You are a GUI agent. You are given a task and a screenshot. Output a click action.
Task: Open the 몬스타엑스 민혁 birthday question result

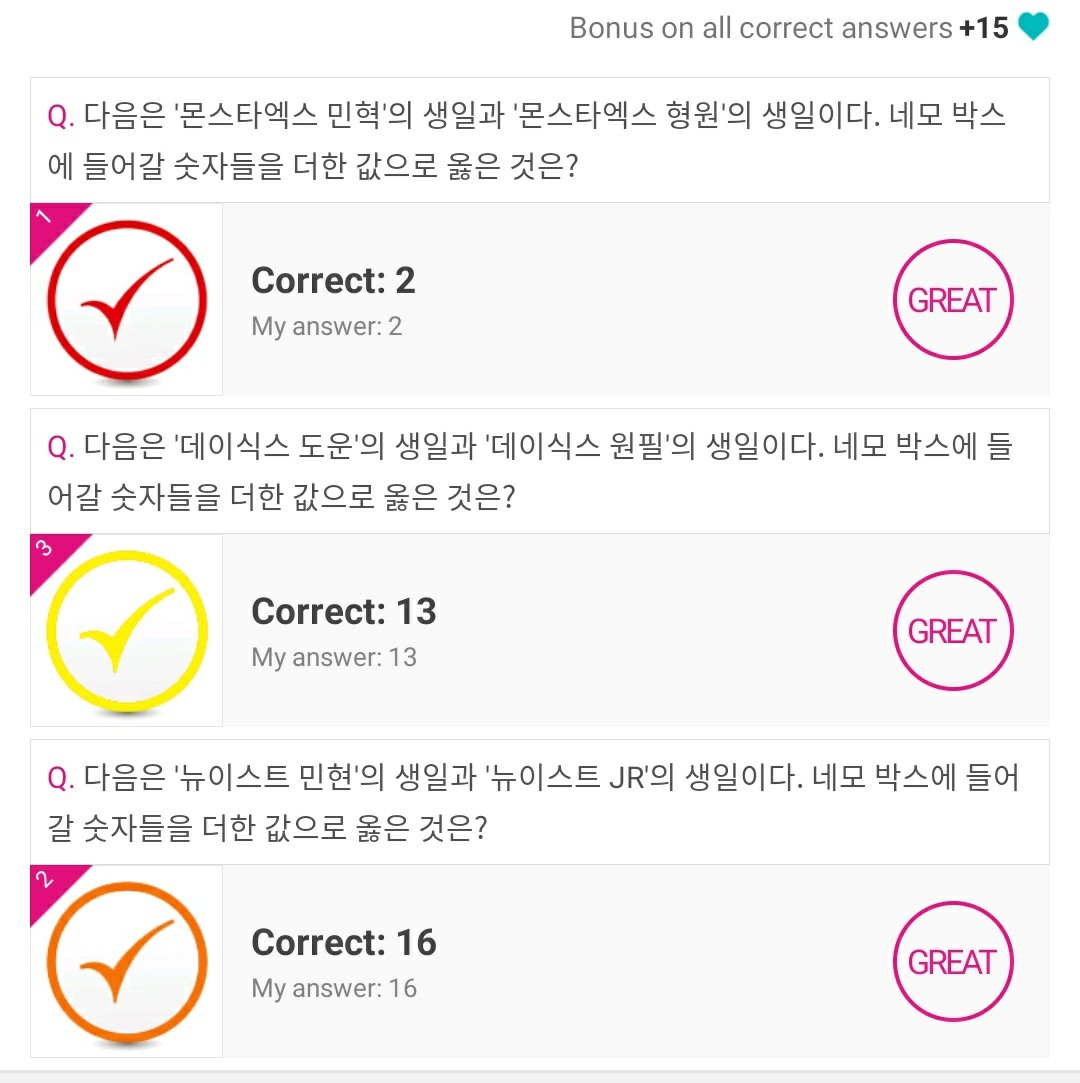[x=540, y=299]
